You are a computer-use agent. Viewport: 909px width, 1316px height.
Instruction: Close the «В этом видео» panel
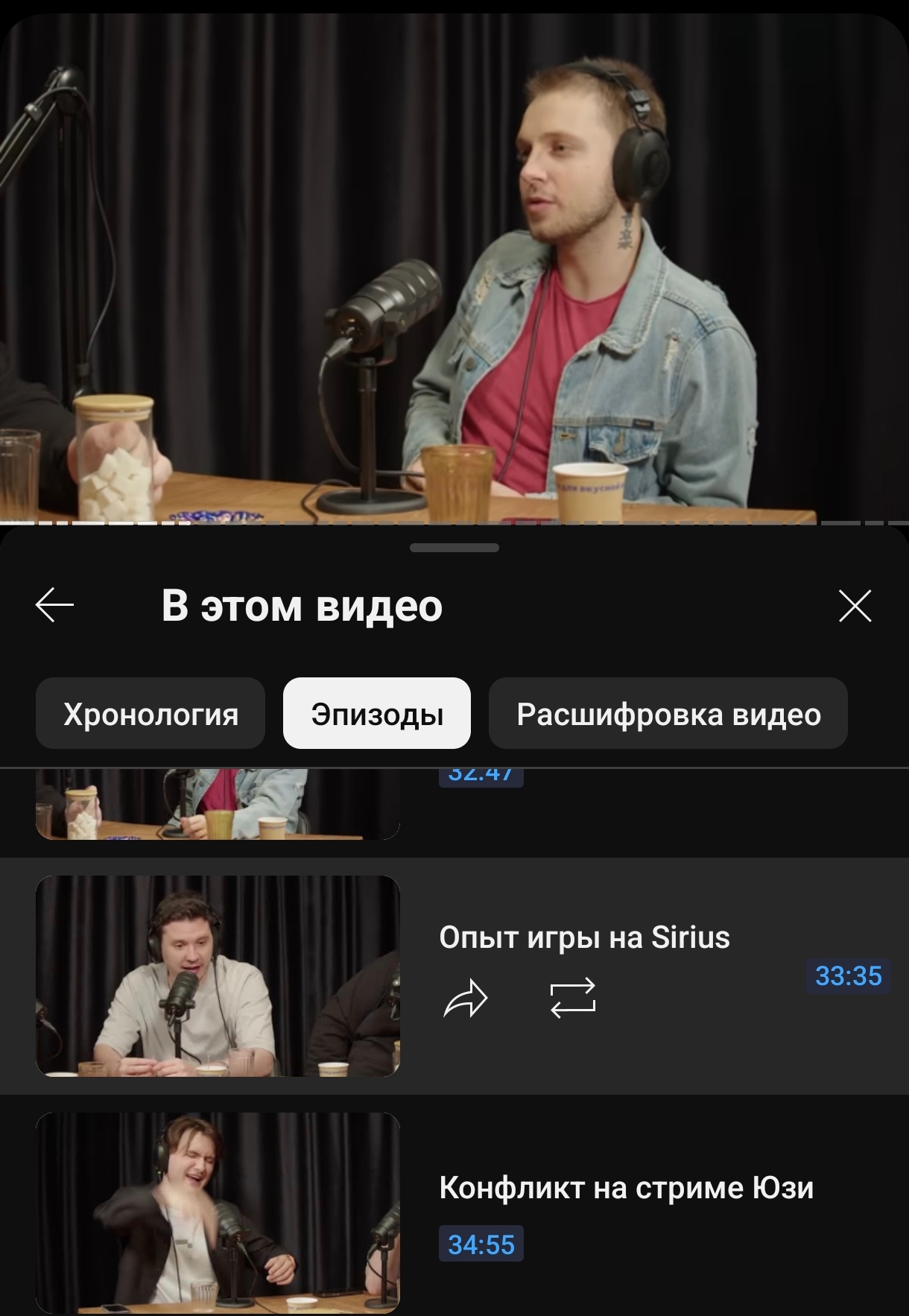pyautogui.click(x=855, y=606)
